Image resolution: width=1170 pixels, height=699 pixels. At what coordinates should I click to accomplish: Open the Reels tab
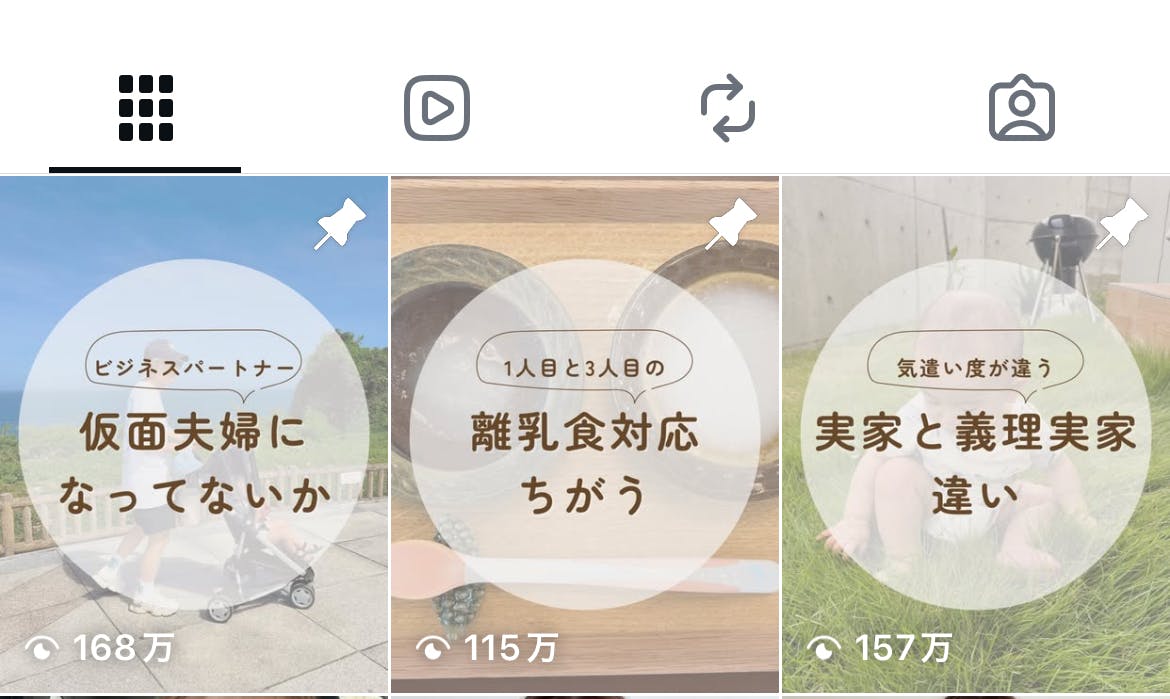[x=437, y=108]
